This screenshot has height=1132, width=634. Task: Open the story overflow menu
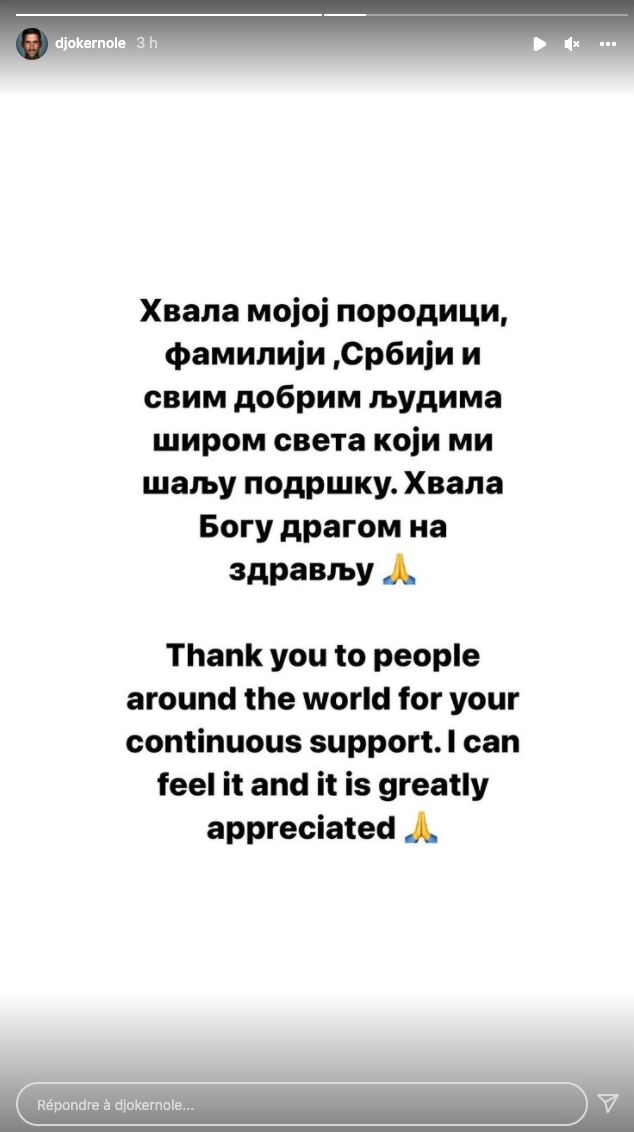607,44
